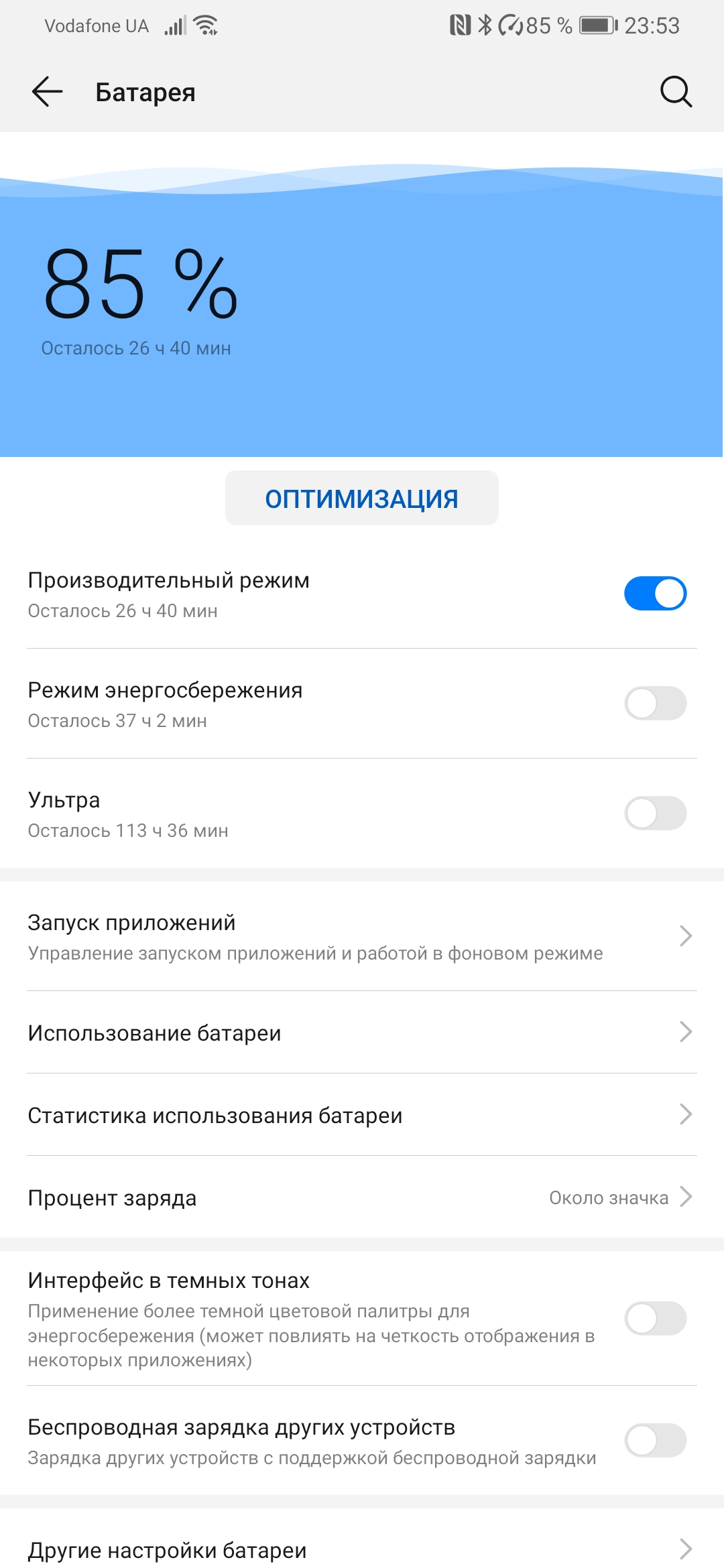Open Другие настройки батареи

(362, 1549)
